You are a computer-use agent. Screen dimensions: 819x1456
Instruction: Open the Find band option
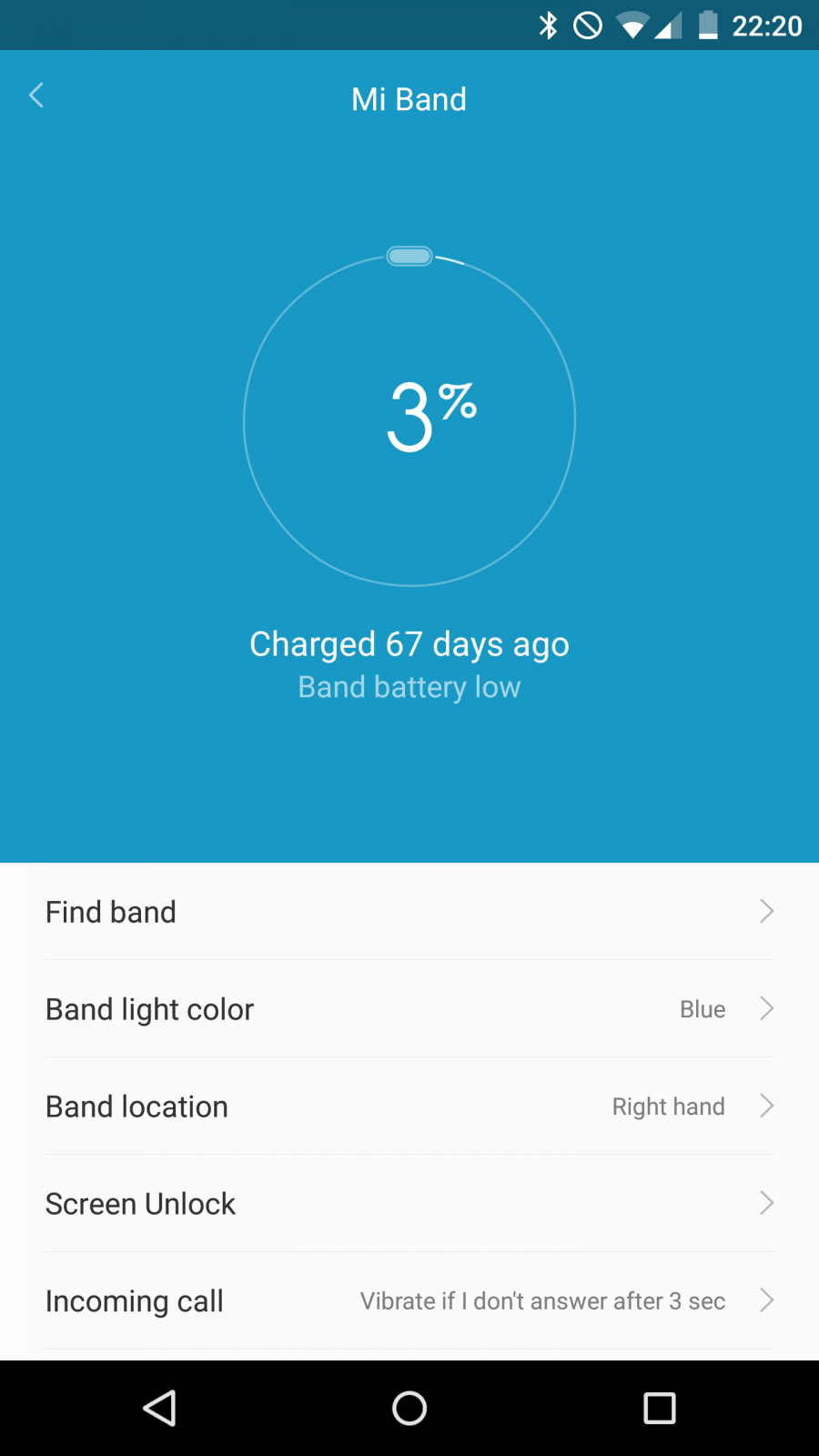[x=409, y=912]
